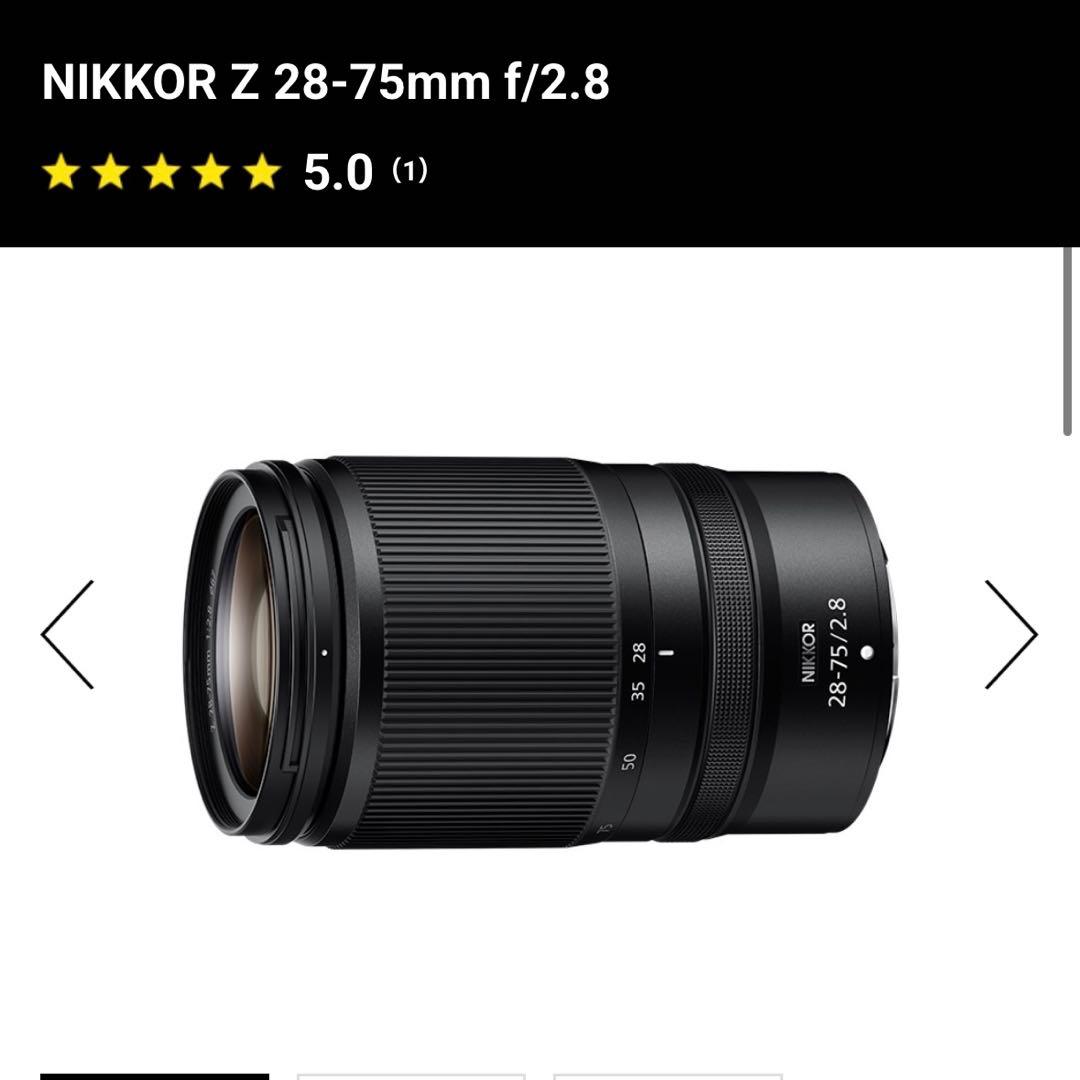Screen dimensions: 1080x1080
Task: Show the next product image
Action: point(1011,634)
